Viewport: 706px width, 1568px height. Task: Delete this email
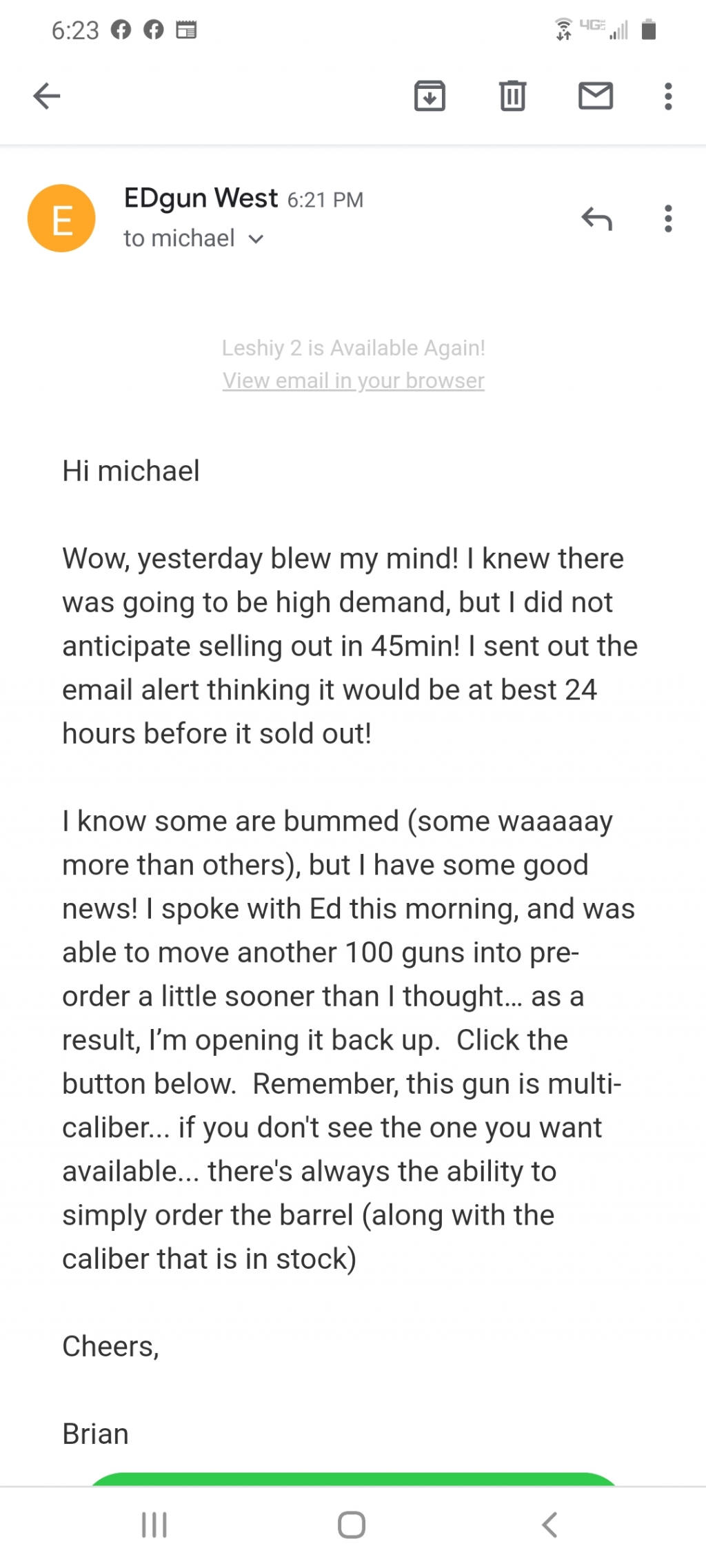tap(512, 96)
